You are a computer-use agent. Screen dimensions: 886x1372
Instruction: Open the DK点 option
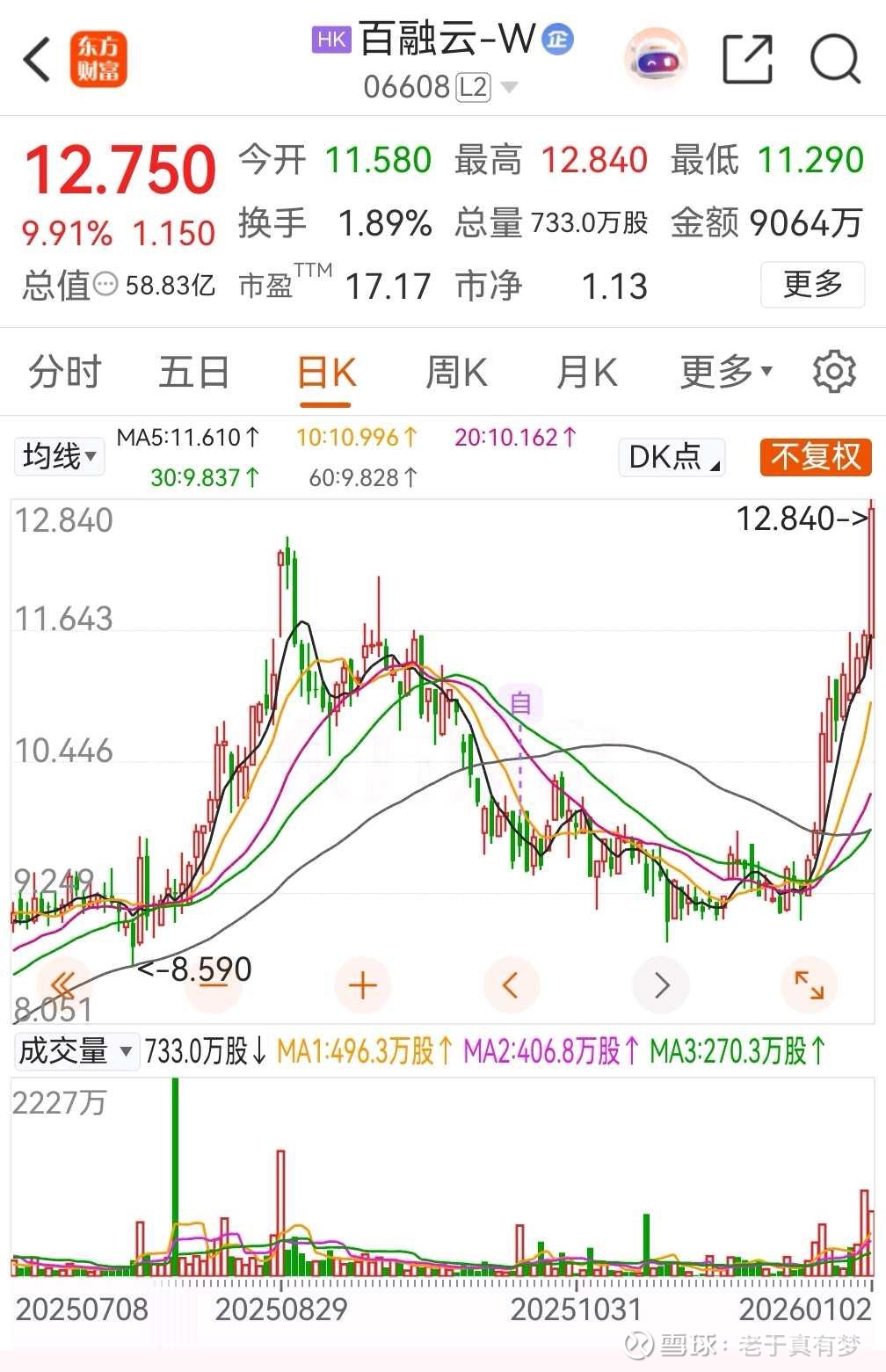[x=672, y=457]
